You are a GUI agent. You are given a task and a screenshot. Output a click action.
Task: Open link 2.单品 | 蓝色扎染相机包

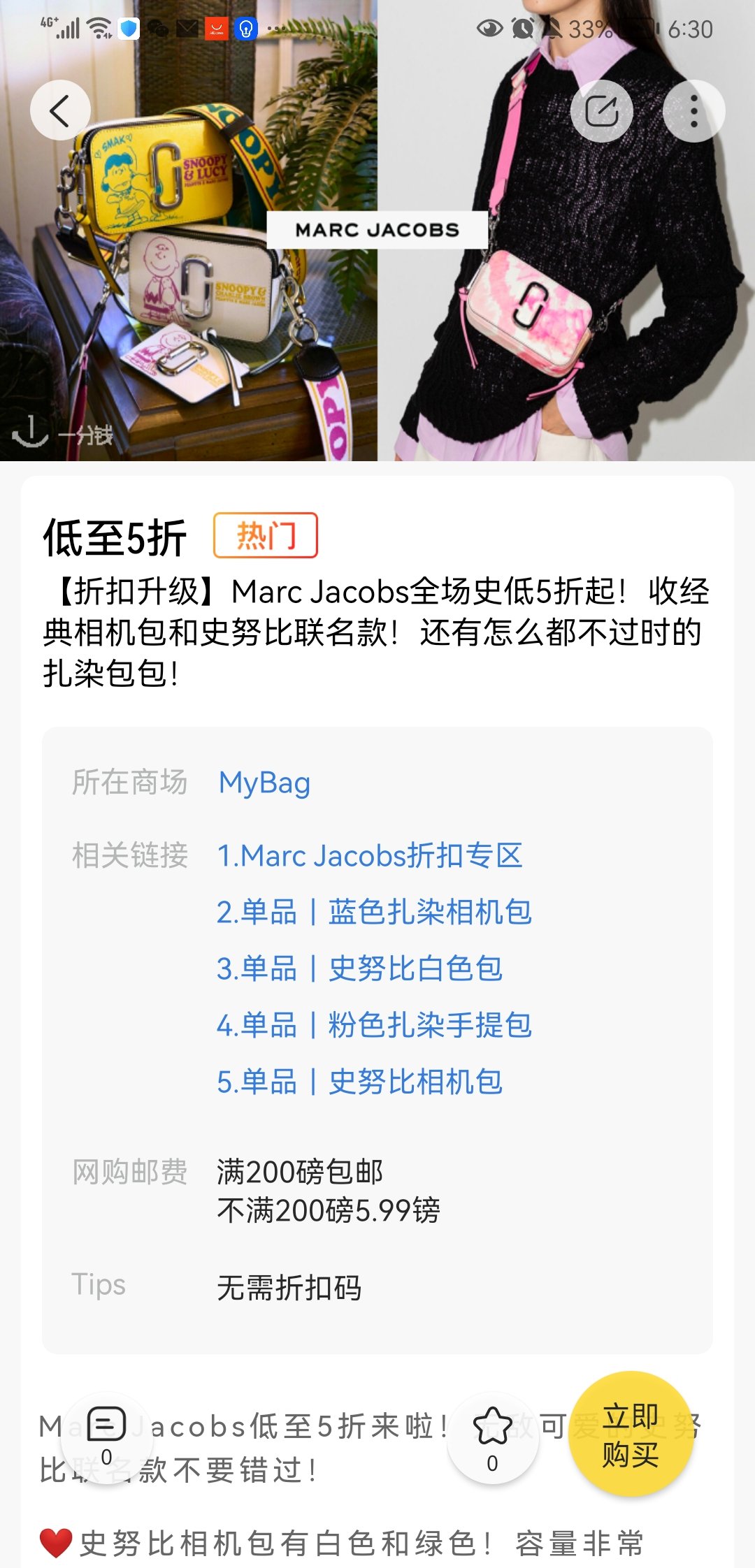[x=374, y=912]
